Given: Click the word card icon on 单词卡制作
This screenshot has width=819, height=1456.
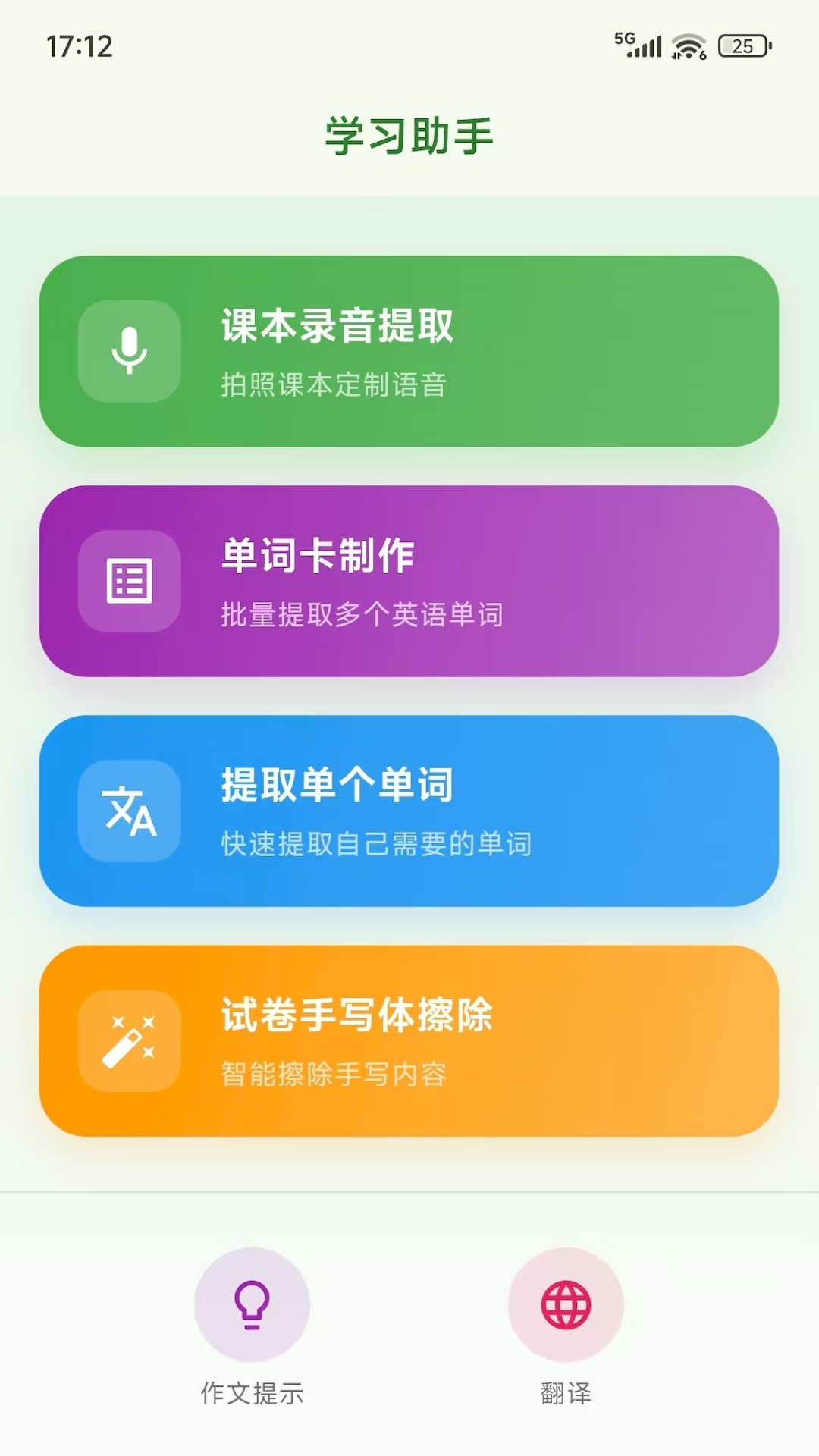Looking at the screenshot, I should pyautogui.click(x=130, y=580).
